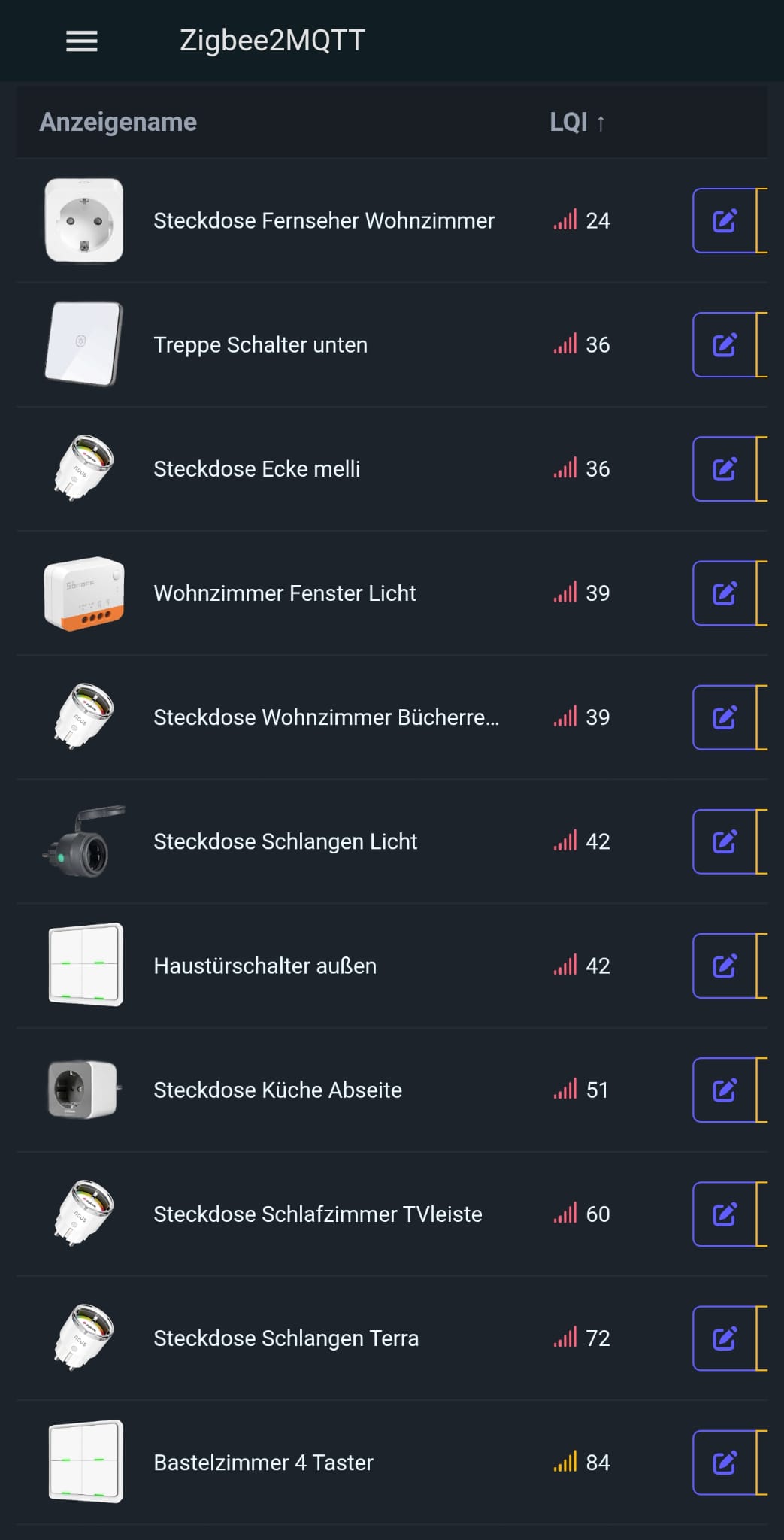This screenshot has width=784, height=1540.
Task: Open Bastelzimmer 4 Taster device page
Action: click(263, 1462)
